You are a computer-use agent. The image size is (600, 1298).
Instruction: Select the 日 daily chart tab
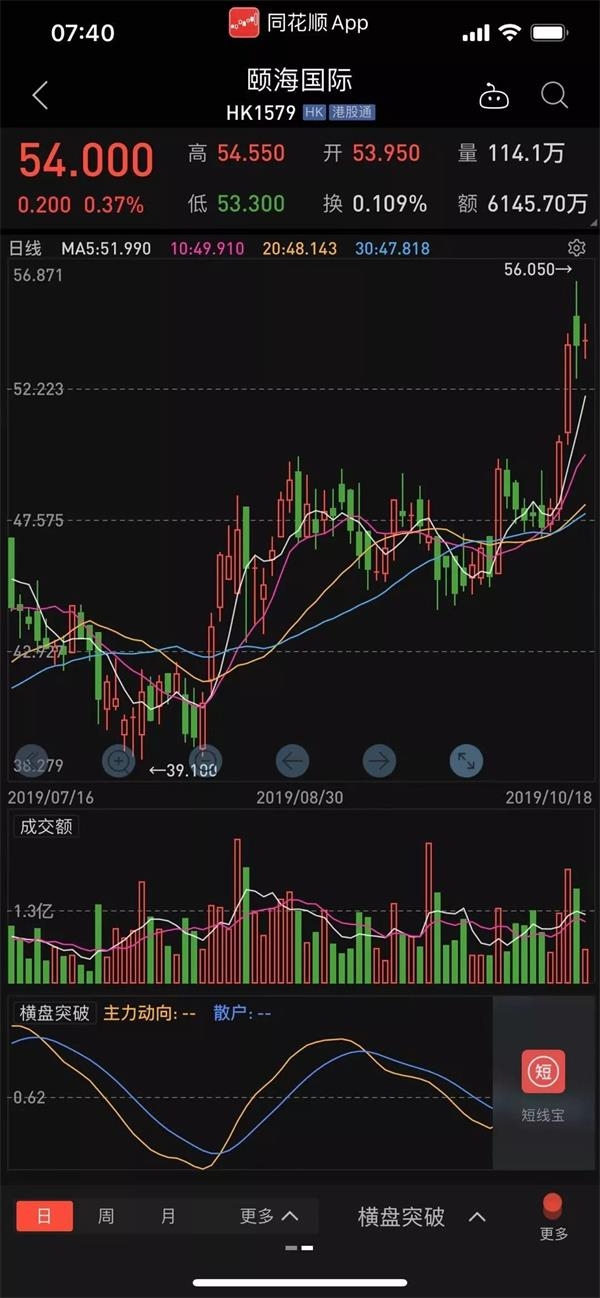tap(44, 1216)
